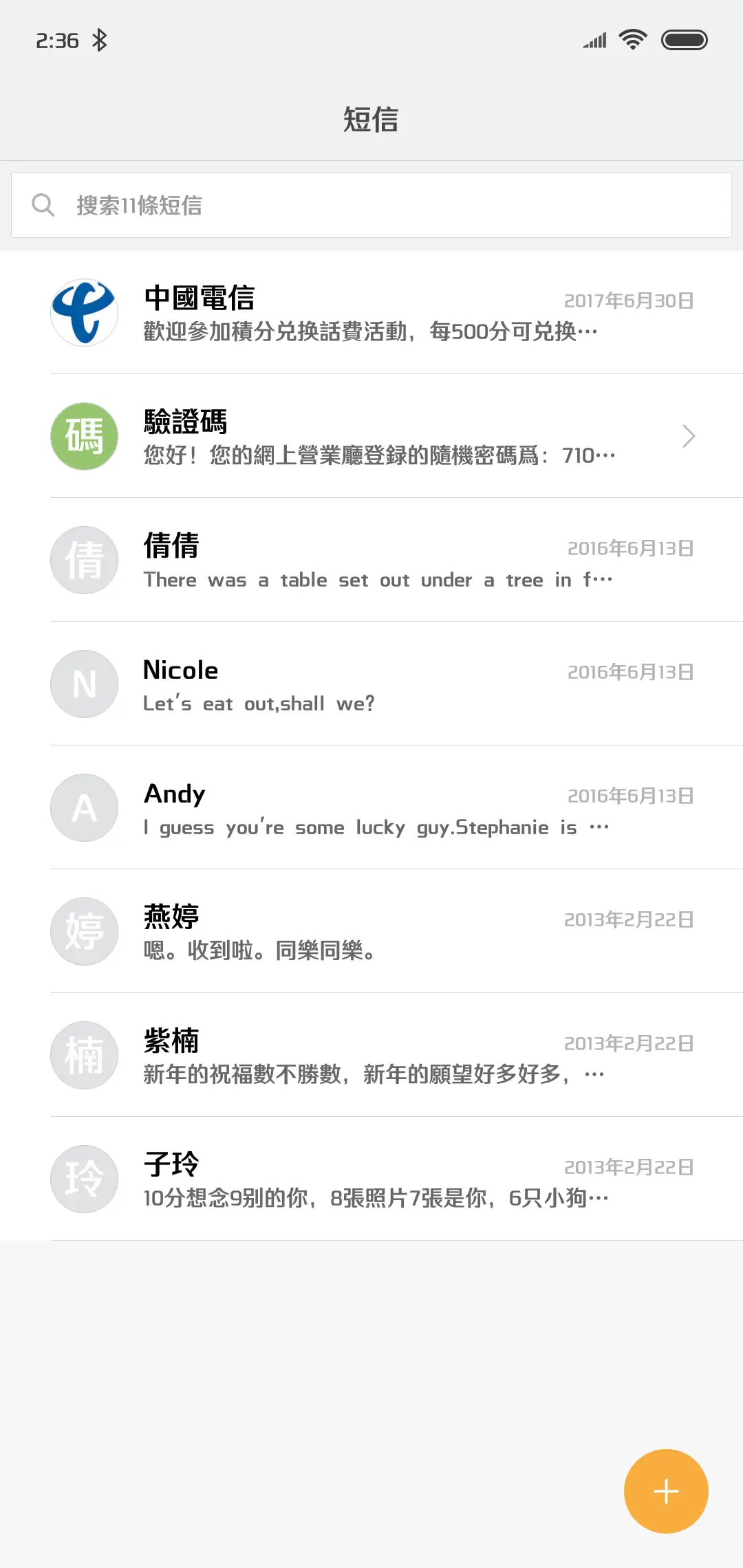View the conversation with 燕婷

(371, 932)
